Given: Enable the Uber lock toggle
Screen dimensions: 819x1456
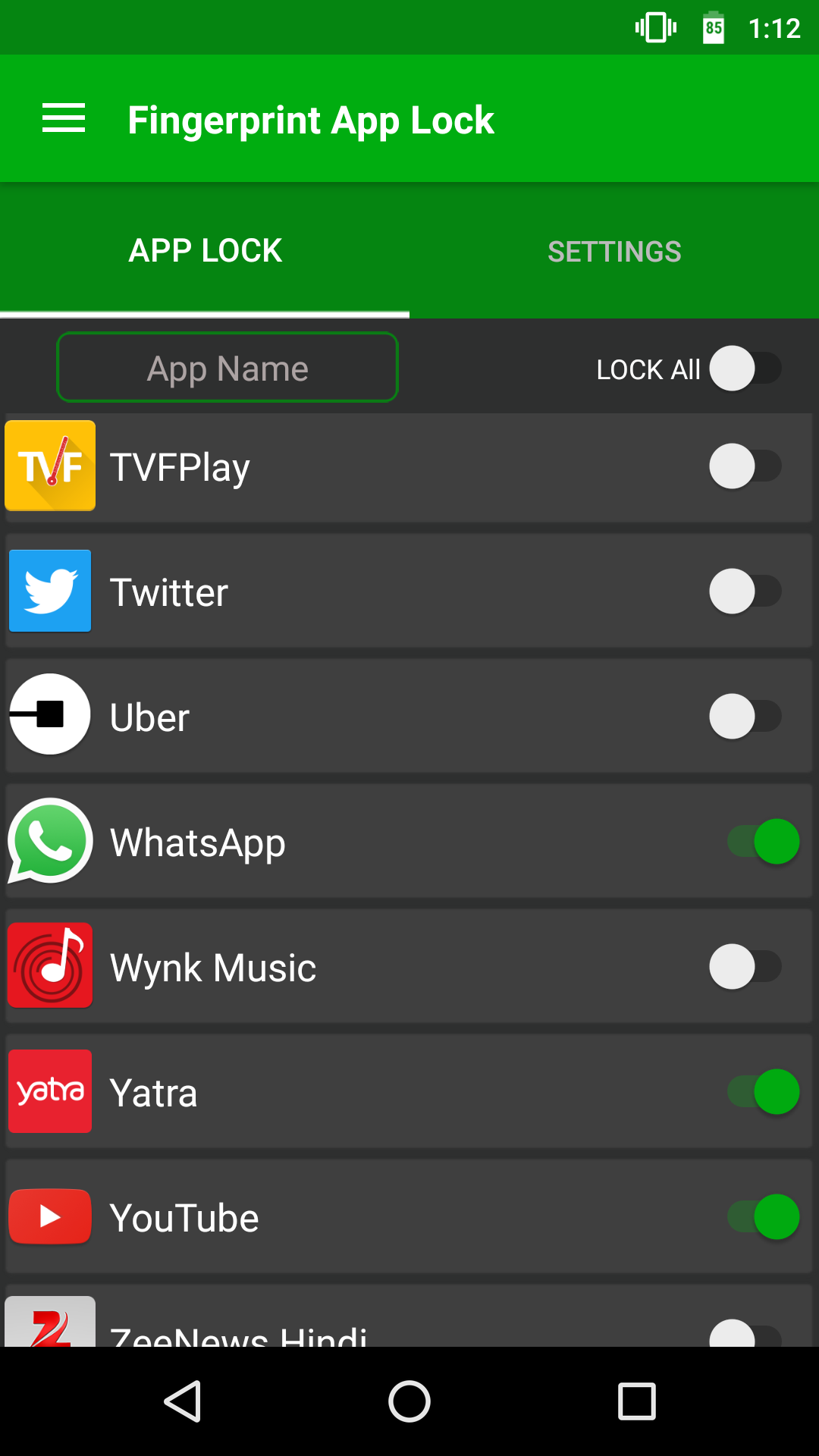Looking at the screenshot, I should tap(745, 717).
